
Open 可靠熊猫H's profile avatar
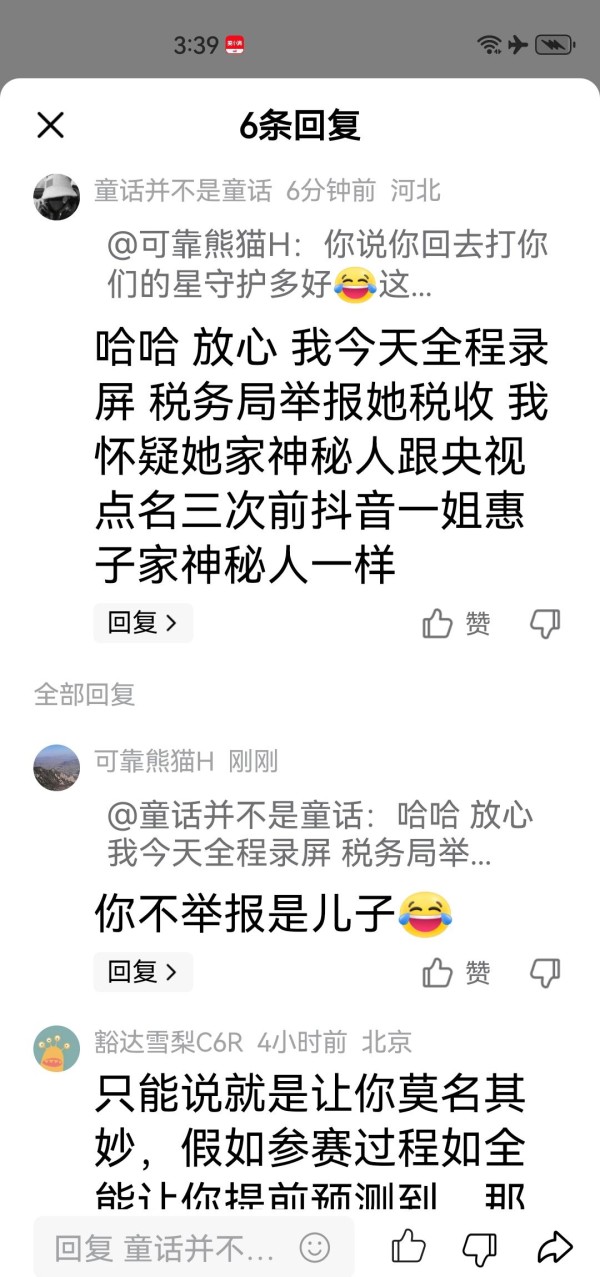[57, 768]
